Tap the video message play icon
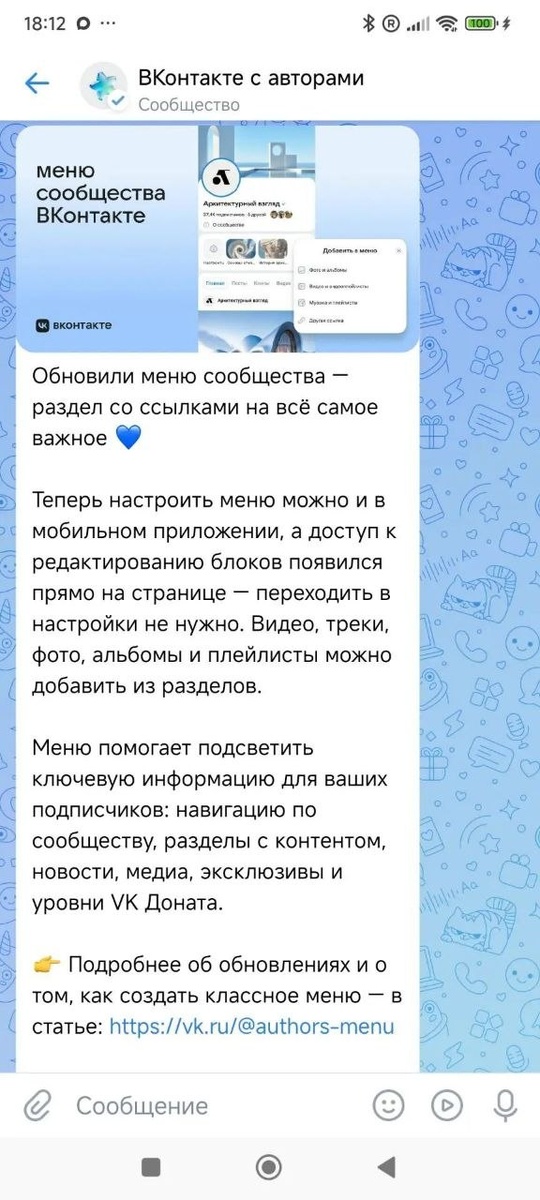540x1200 pixels. [446, 1105]
